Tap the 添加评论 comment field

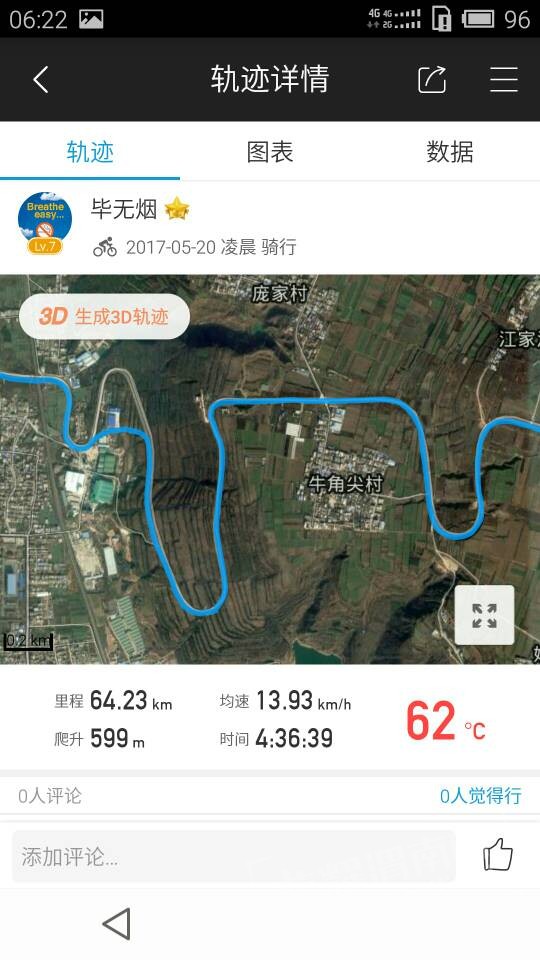click(234, 856)
